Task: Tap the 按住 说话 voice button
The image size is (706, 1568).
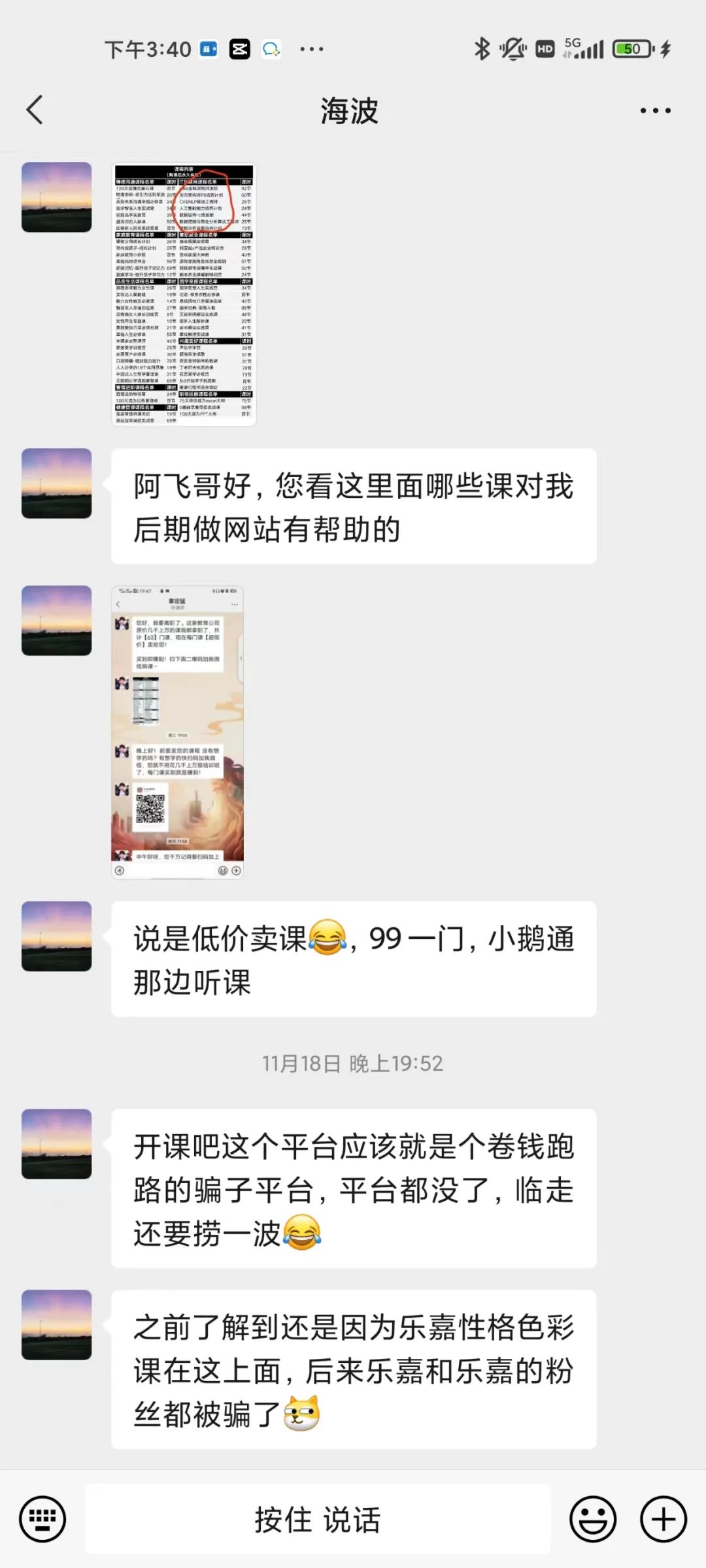Action: tap(318, 1519)
